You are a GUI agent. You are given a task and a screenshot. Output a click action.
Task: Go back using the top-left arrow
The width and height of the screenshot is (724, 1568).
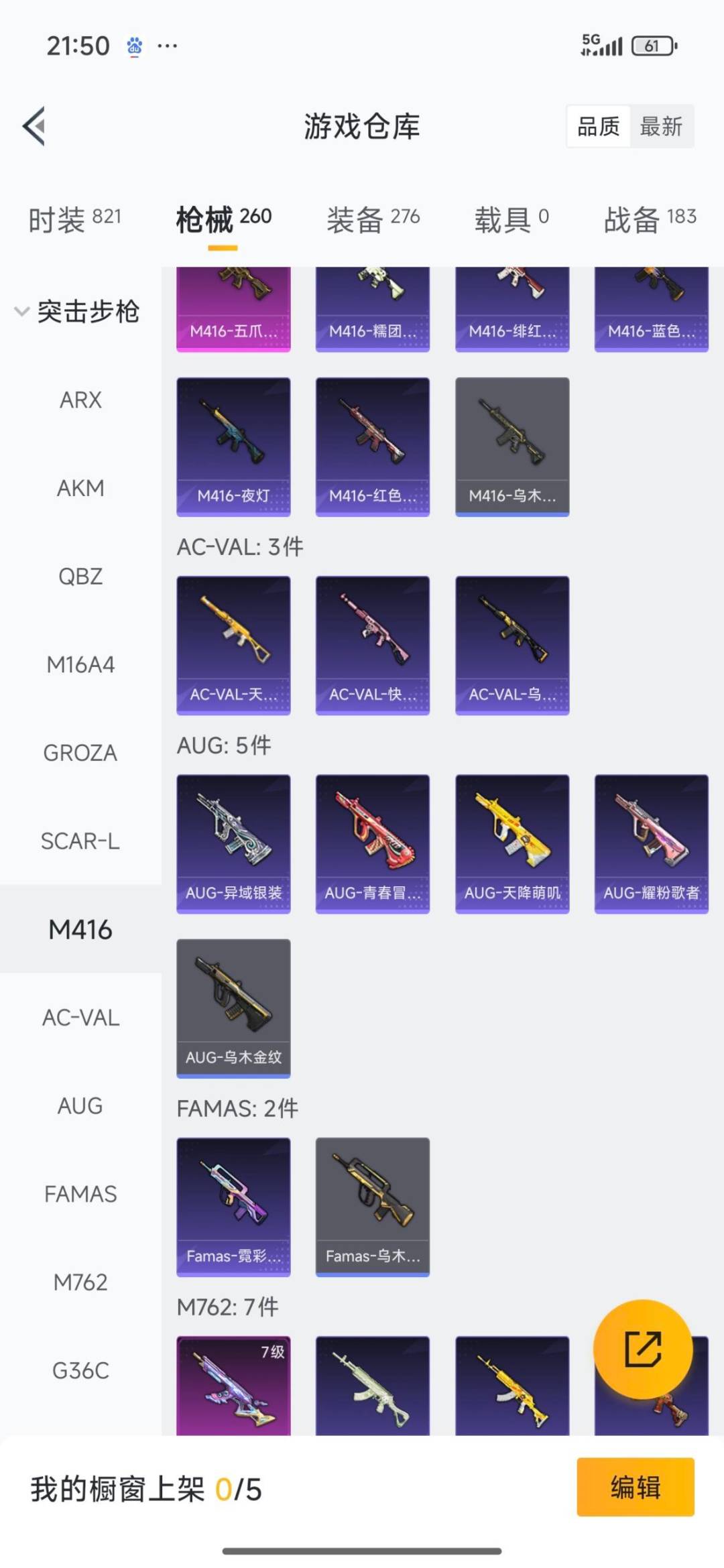[x=35, y=126]
